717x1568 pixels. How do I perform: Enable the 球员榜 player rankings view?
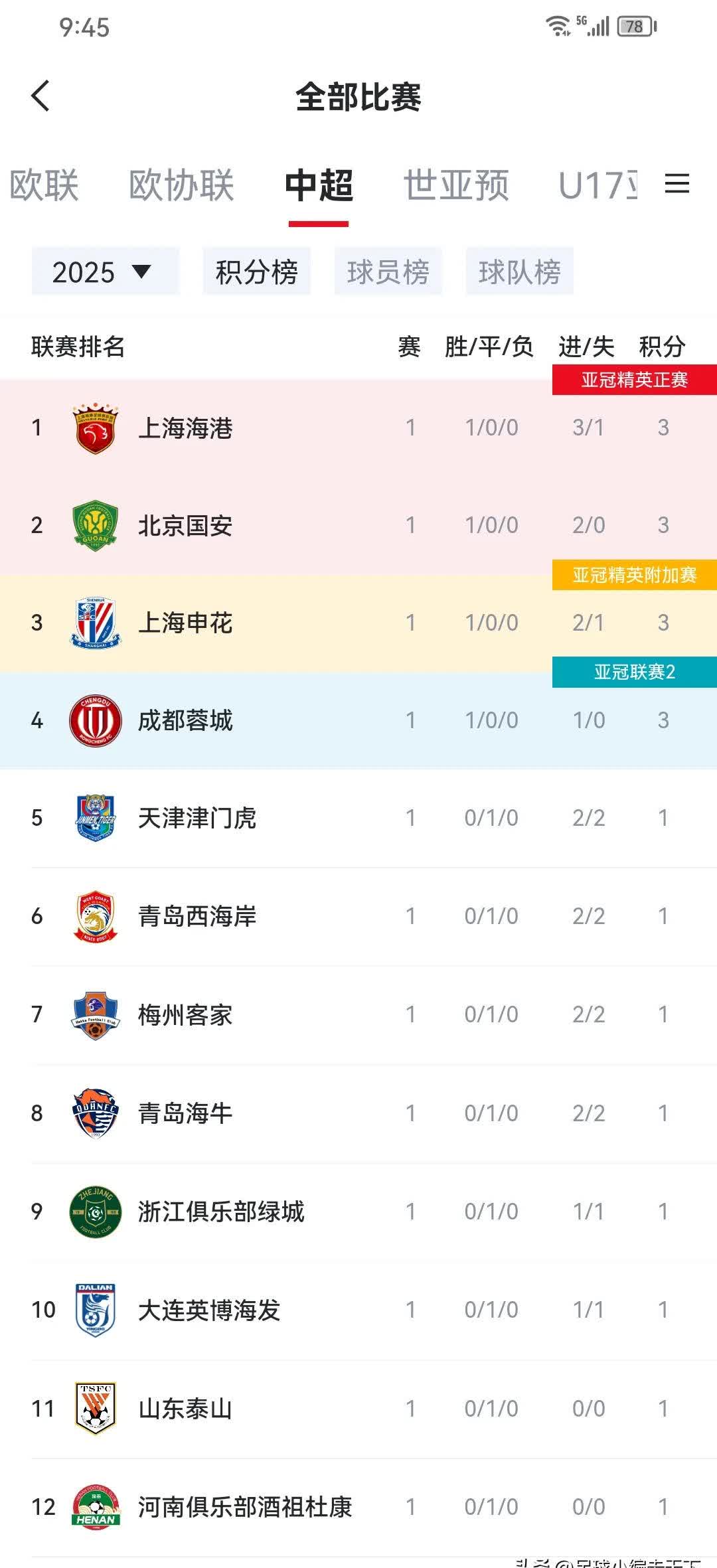[x=388, y=270]
